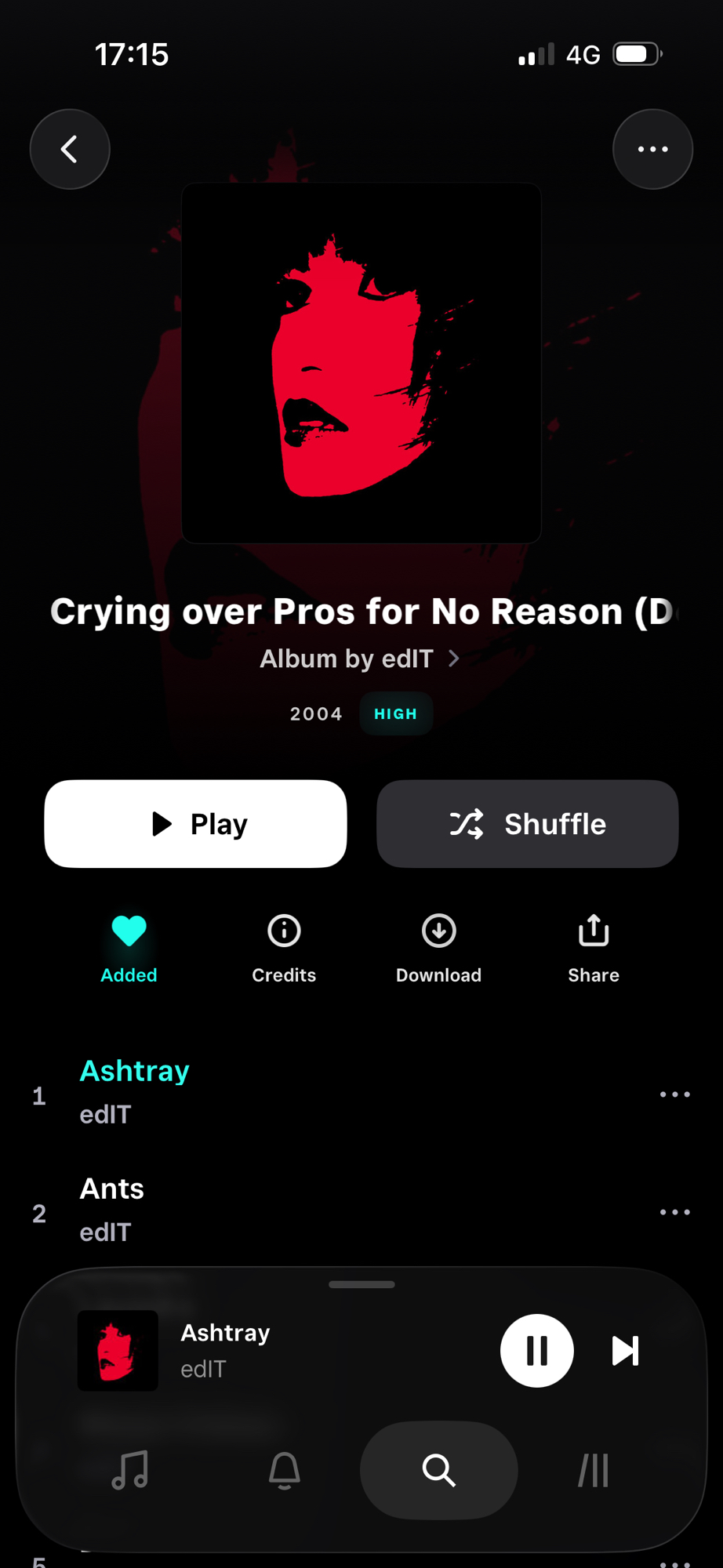Skip to the next track
Viewport: 723px width, 1568px height.
pos(626,1351)
